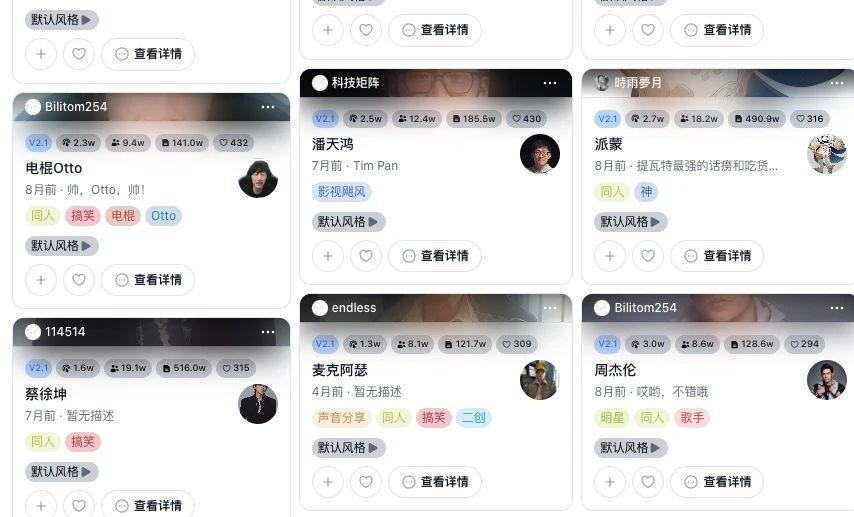
Task: Play the default style sample for 电棍Otto
Action: (62, 246)
